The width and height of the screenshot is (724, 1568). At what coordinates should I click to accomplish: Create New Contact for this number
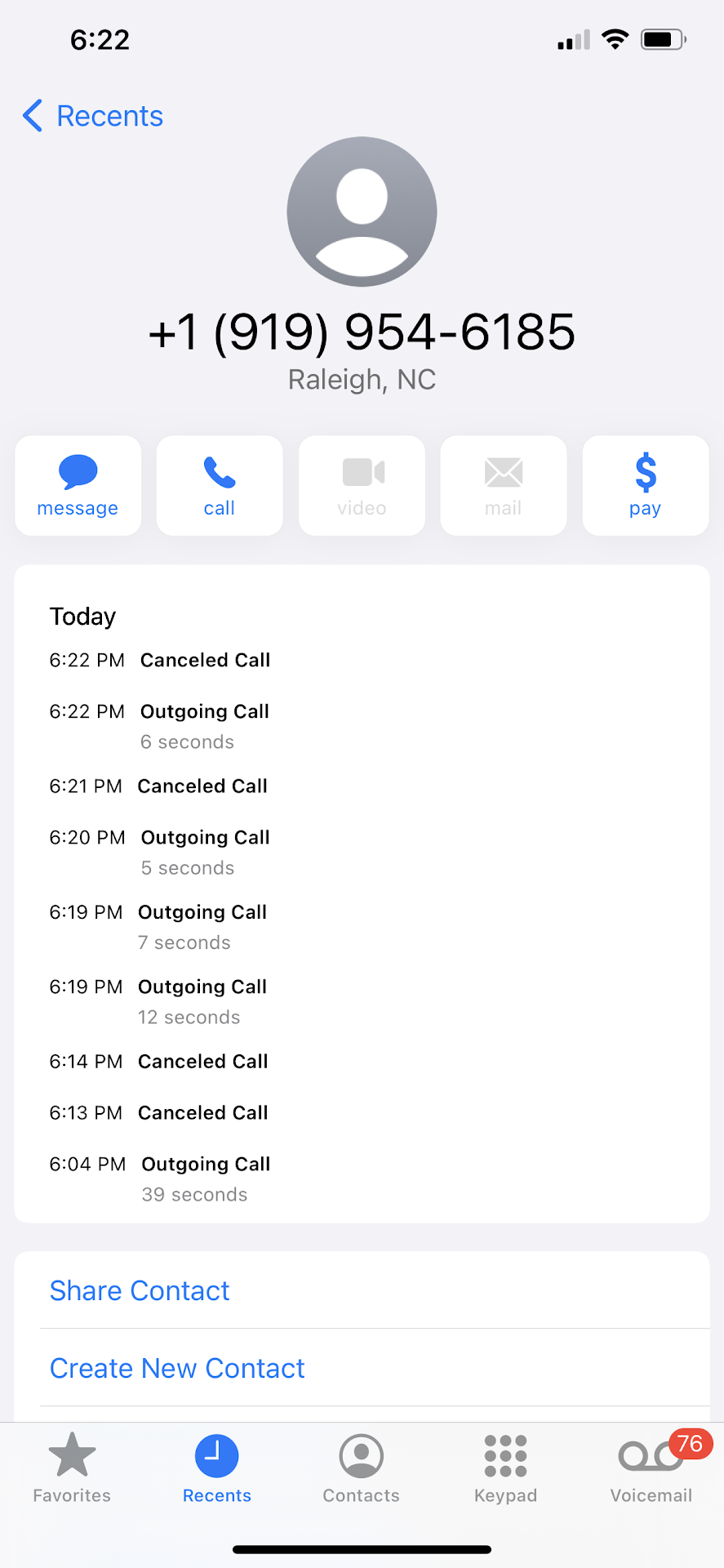coord(177,1368)
